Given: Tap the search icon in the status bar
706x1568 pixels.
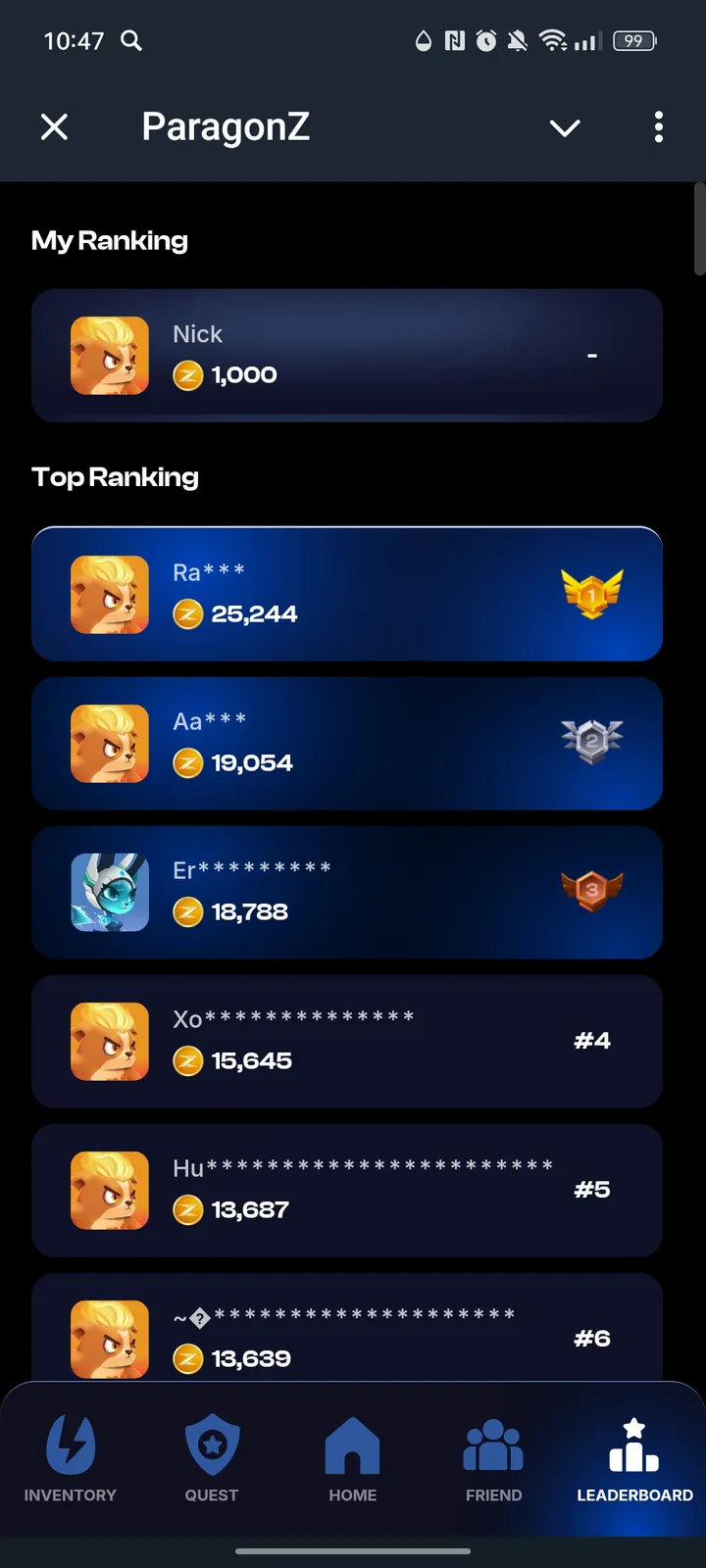Looking at the screenshot, I should (x=130, y=41).
